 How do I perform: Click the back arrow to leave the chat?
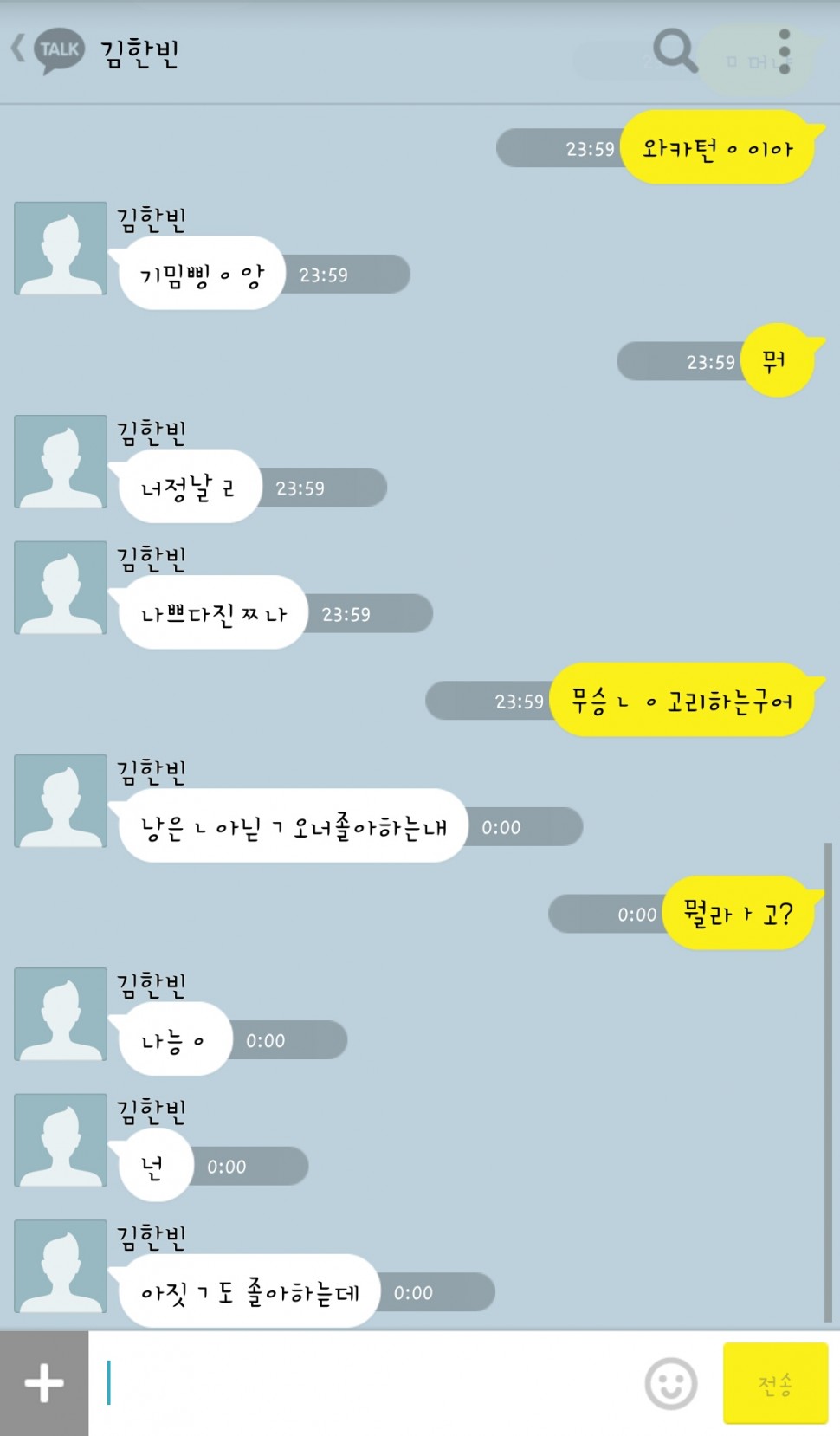pos(16,50)
